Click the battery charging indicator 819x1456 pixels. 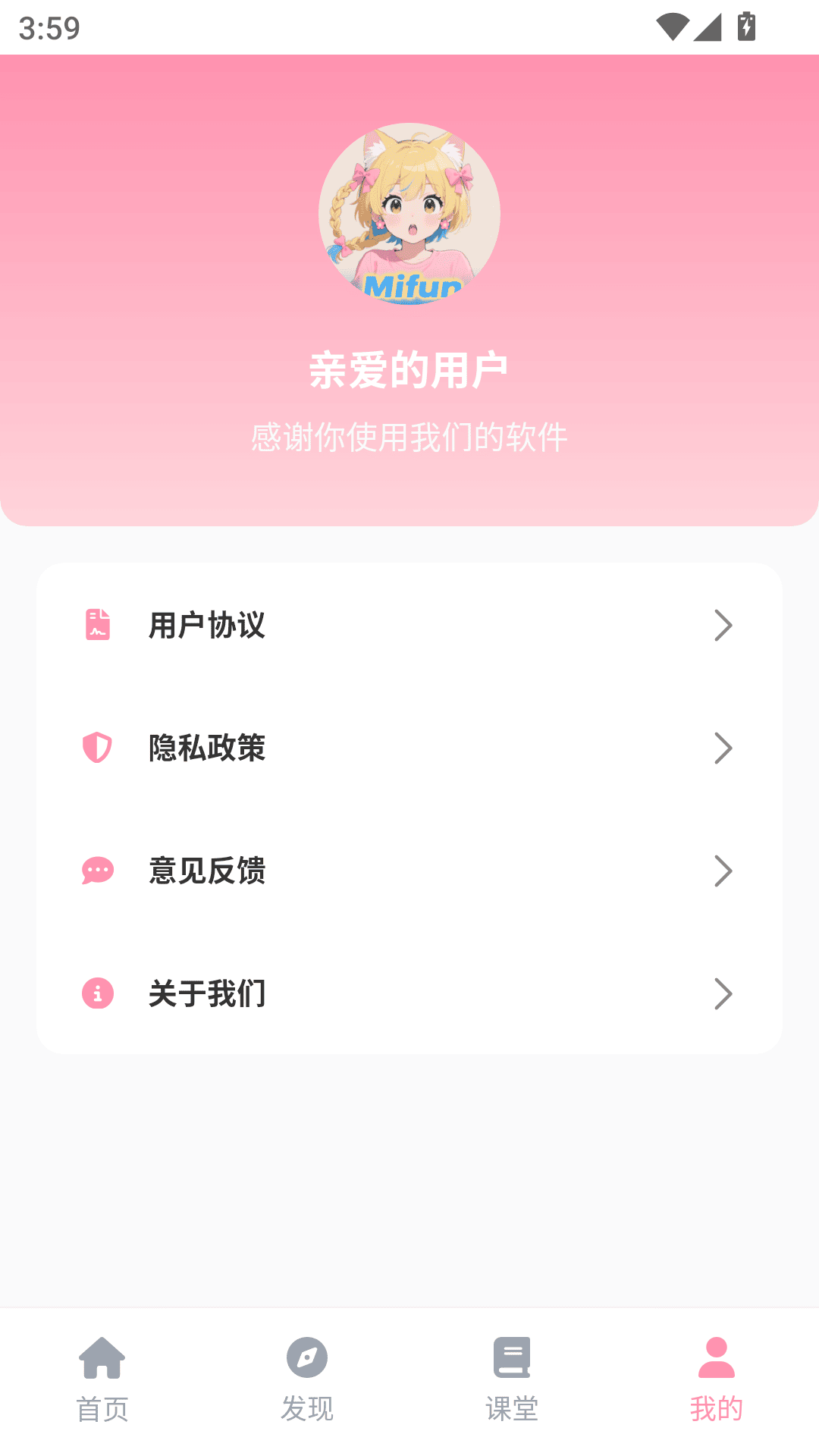(747, 25)
